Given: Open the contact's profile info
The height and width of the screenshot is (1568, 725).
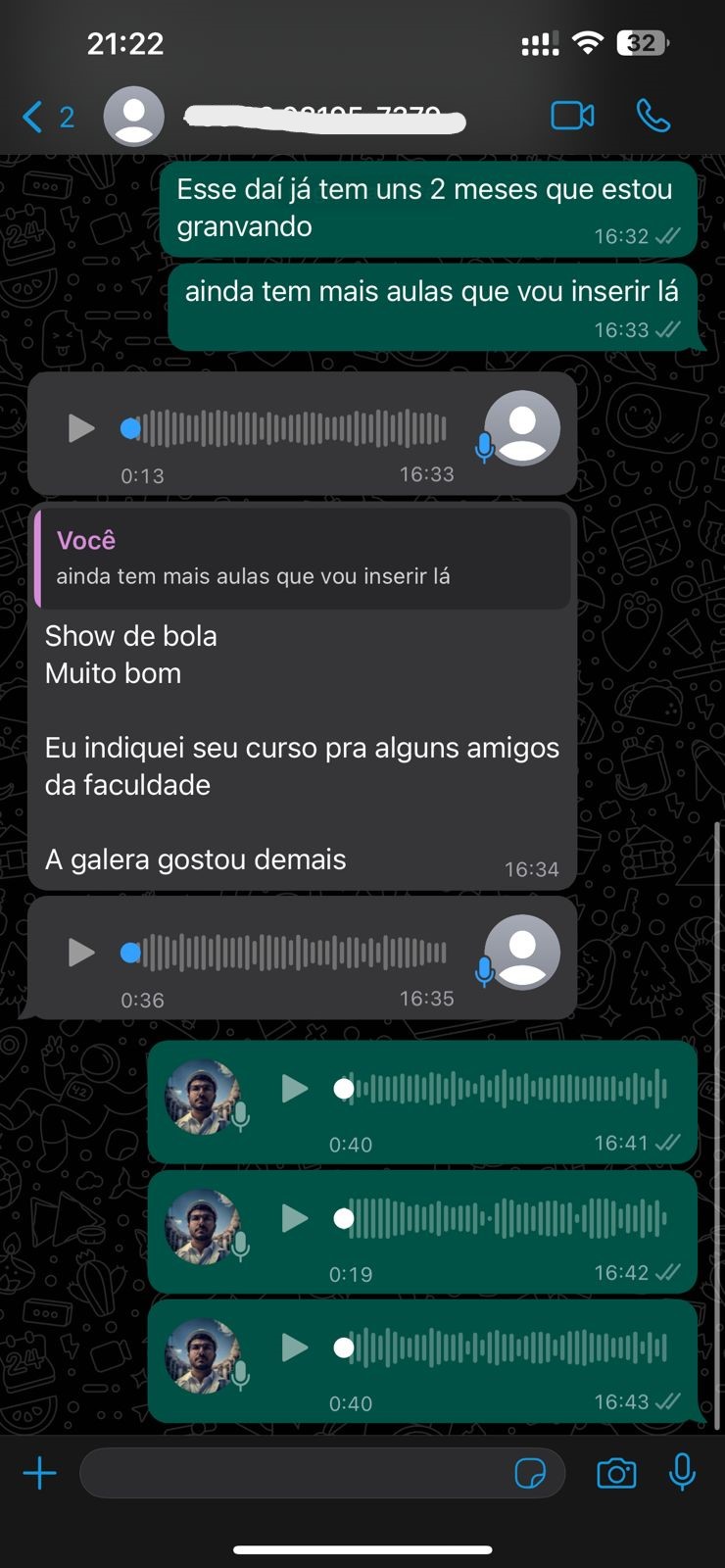Looking at the screenshot, I should tap(323, 118).
